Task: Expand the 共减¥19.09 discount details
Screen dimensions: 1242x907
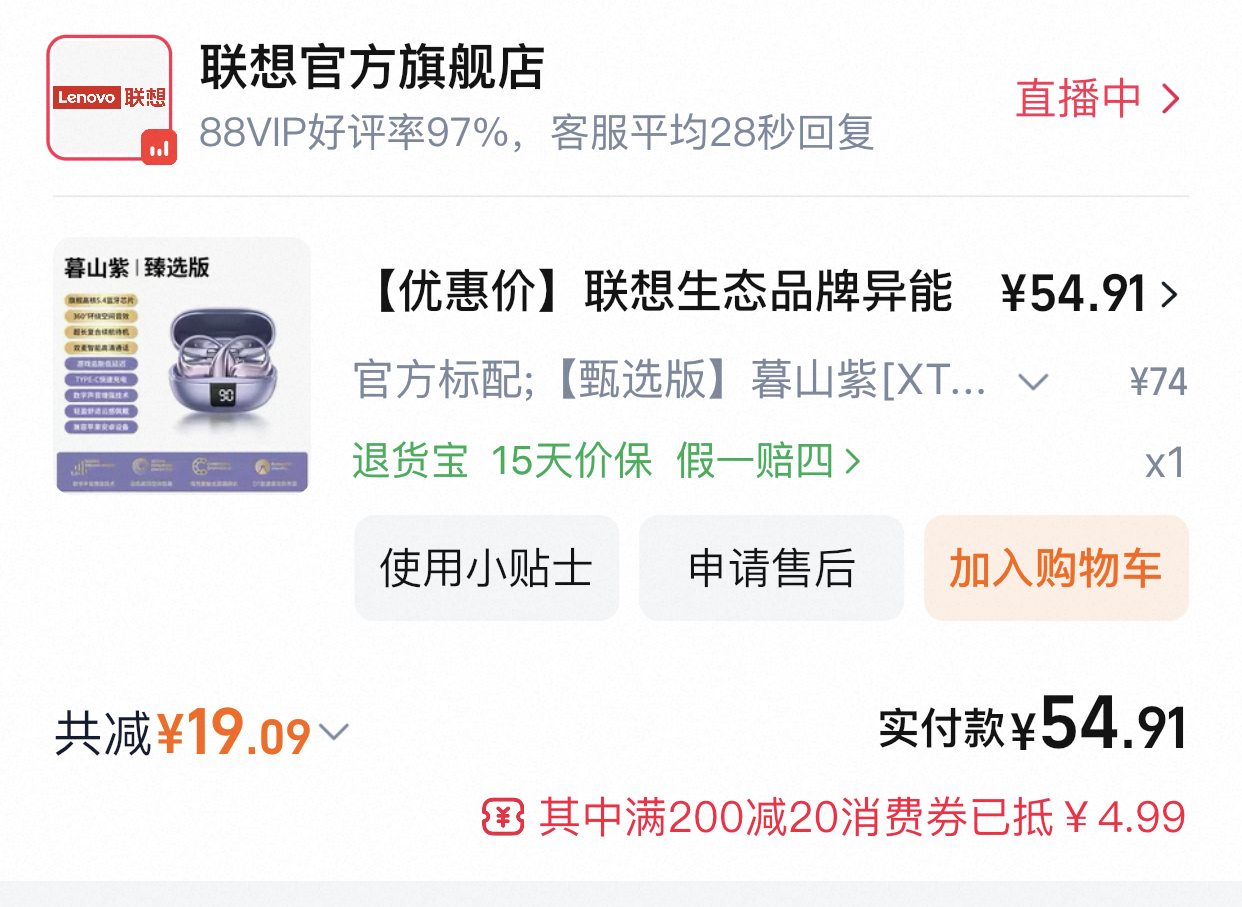Action: coord(333,733)
